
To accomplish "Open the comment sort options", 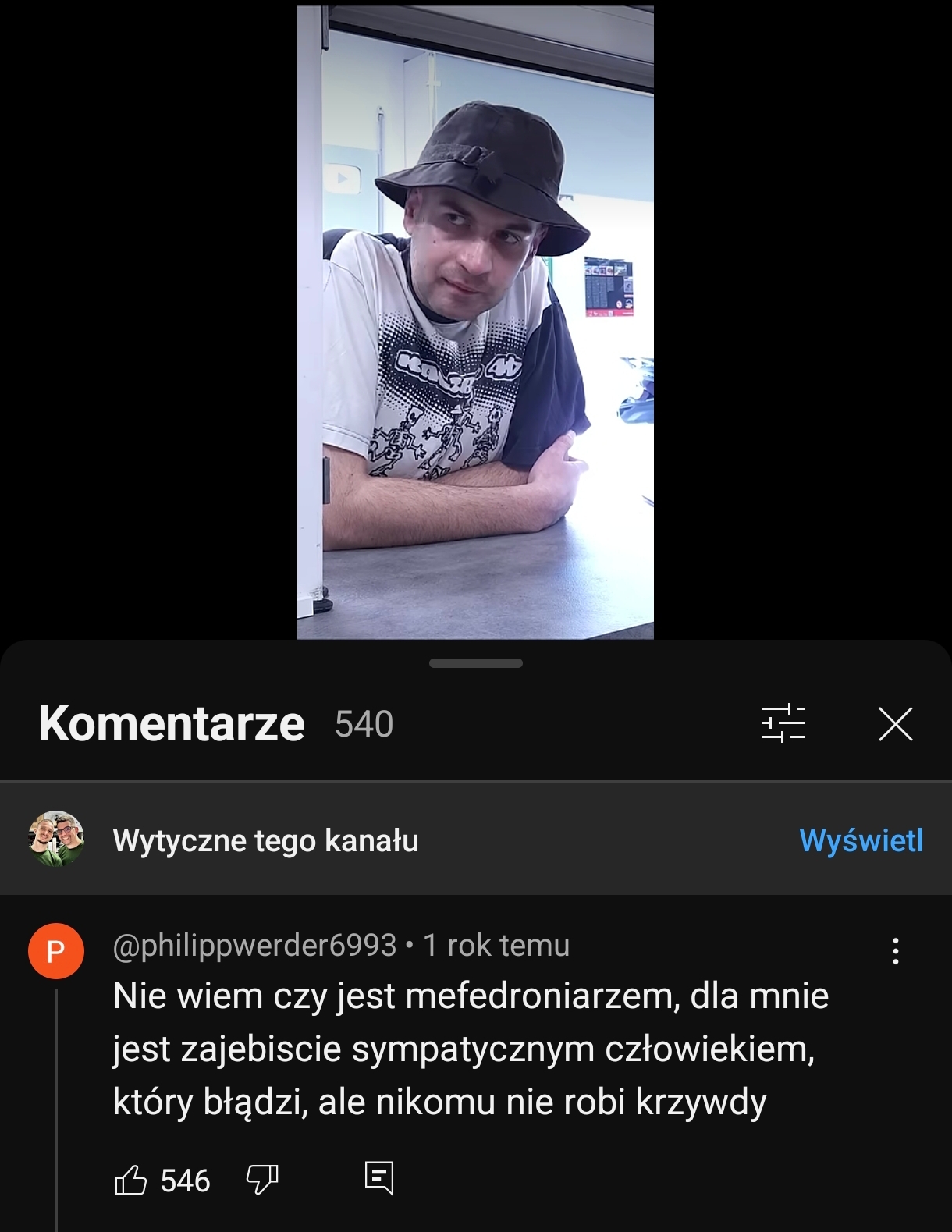I will (783, 723).
